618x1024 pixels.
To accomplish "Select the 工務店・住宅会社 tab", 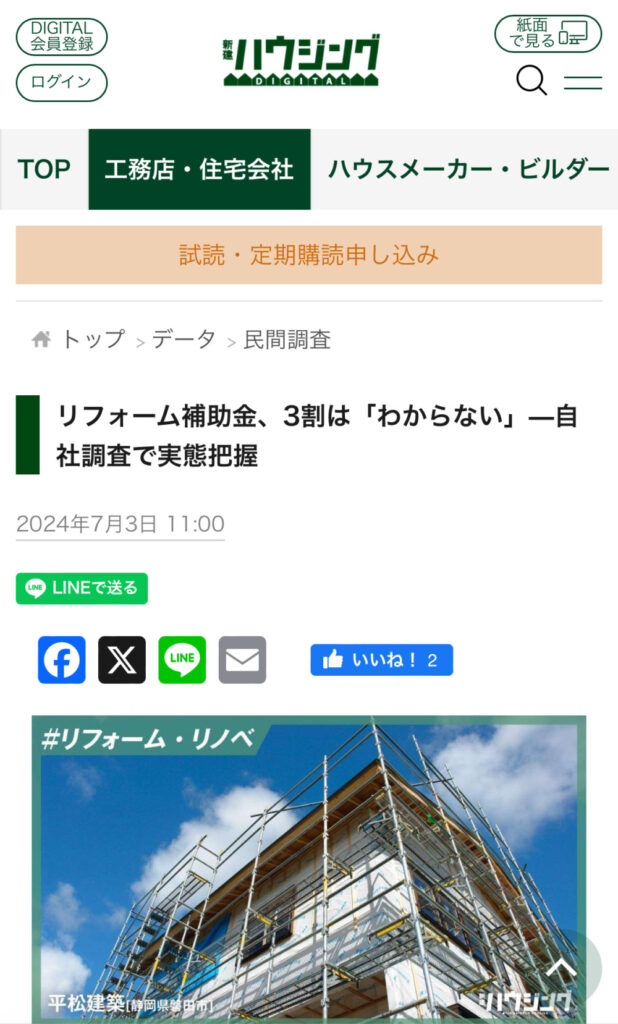I will click(x=199, y=169).
